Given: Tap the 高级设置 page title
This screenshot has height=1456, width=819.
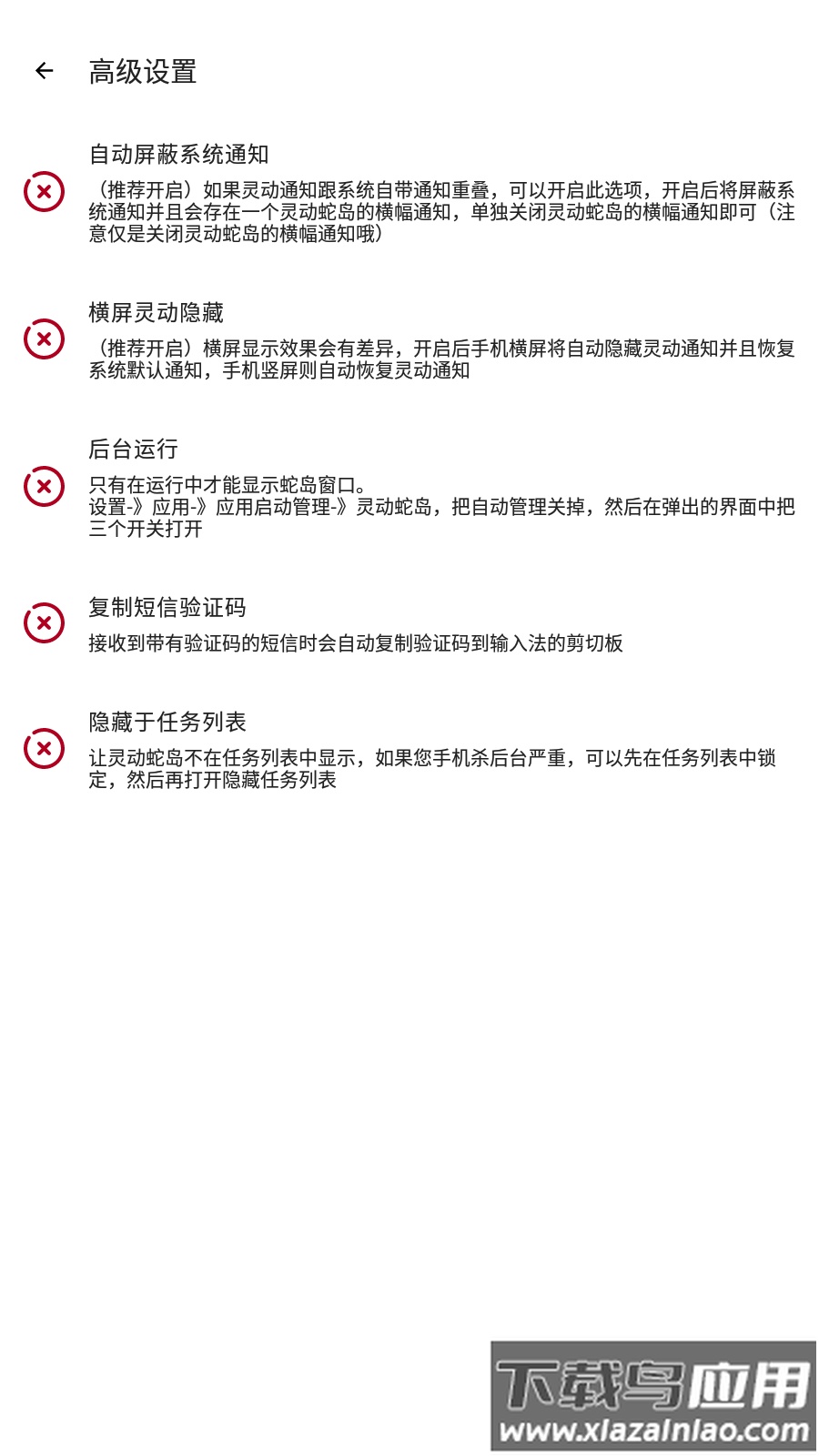Looking at the screenshot, I should [x=144, y=70].
